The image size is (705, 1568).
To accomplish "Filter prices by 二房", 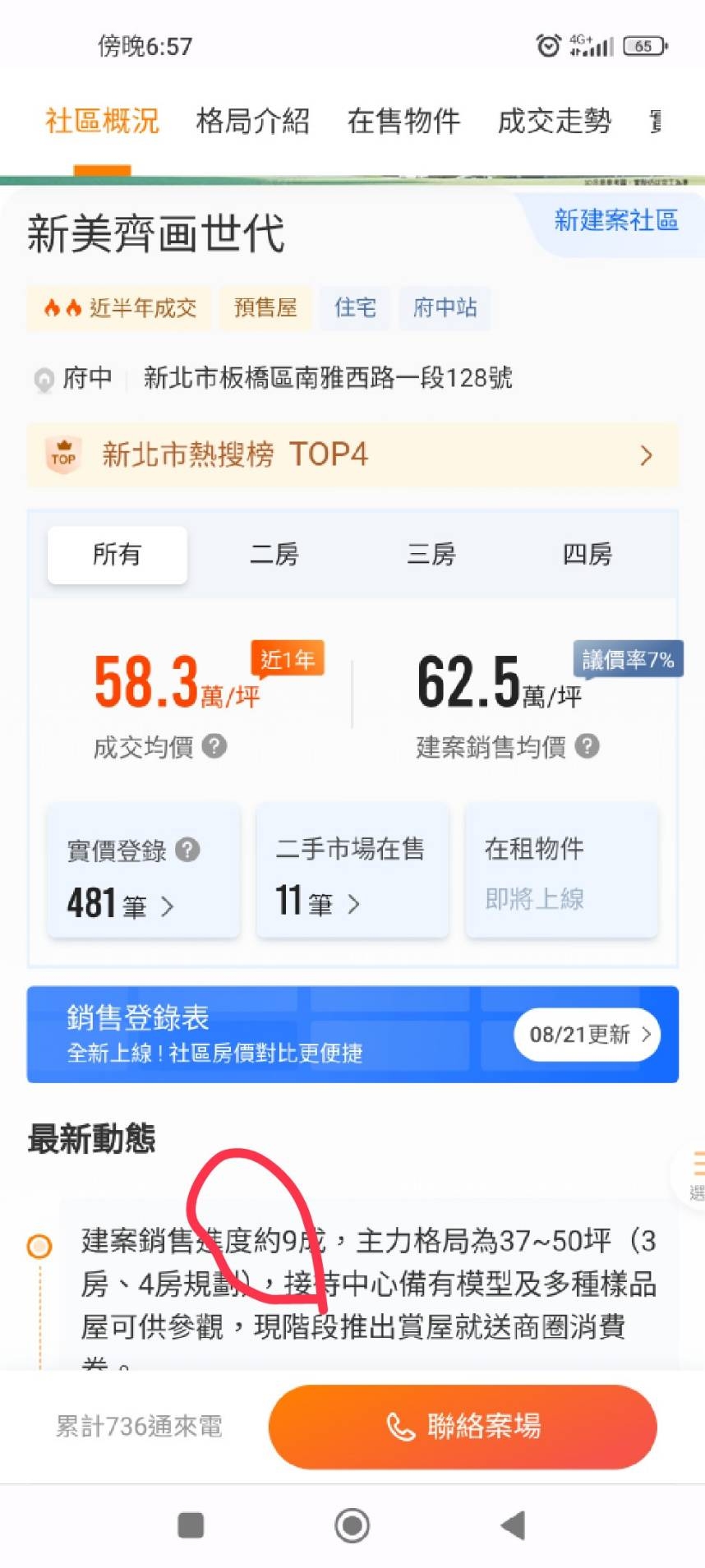I will (x=274, y=555).
